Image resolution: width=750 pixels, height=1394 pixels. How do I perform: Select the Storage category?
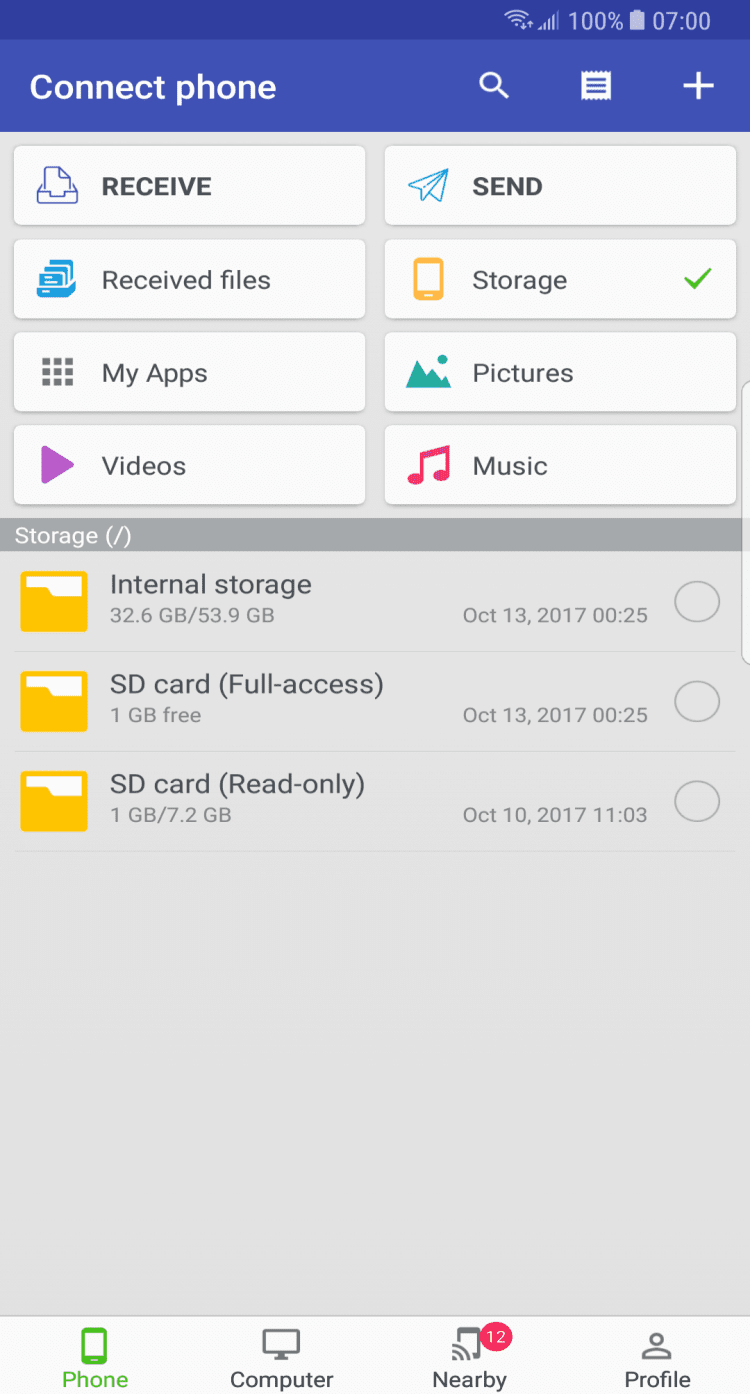pyautogui.click(x=560, y=280)
